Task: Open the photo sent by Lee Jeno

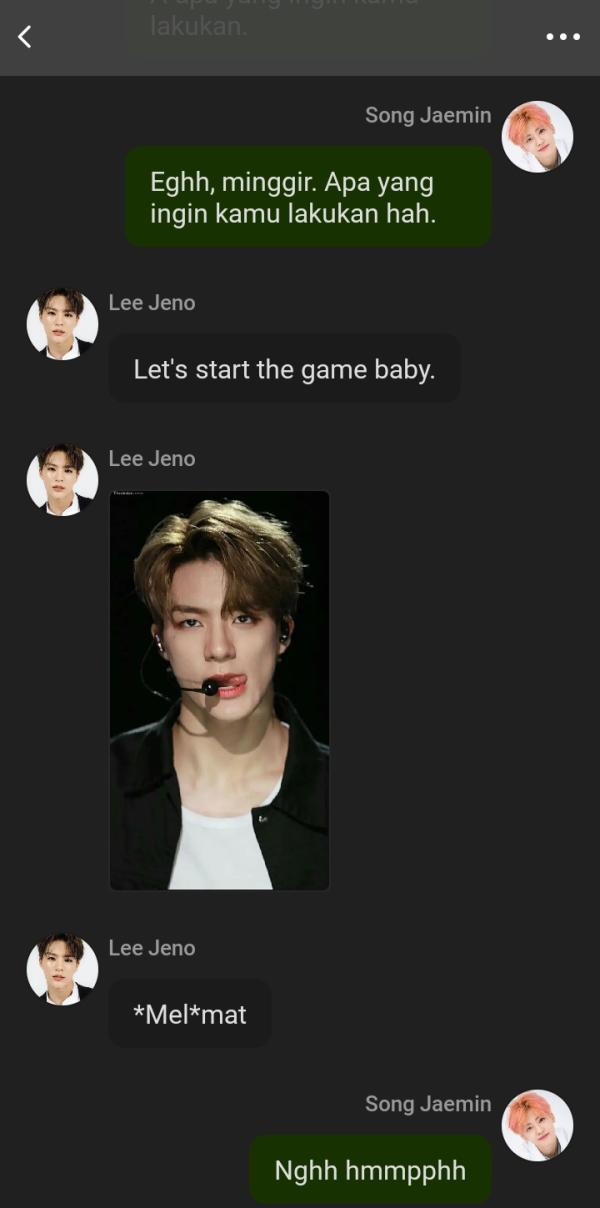Action: [219, 689]
